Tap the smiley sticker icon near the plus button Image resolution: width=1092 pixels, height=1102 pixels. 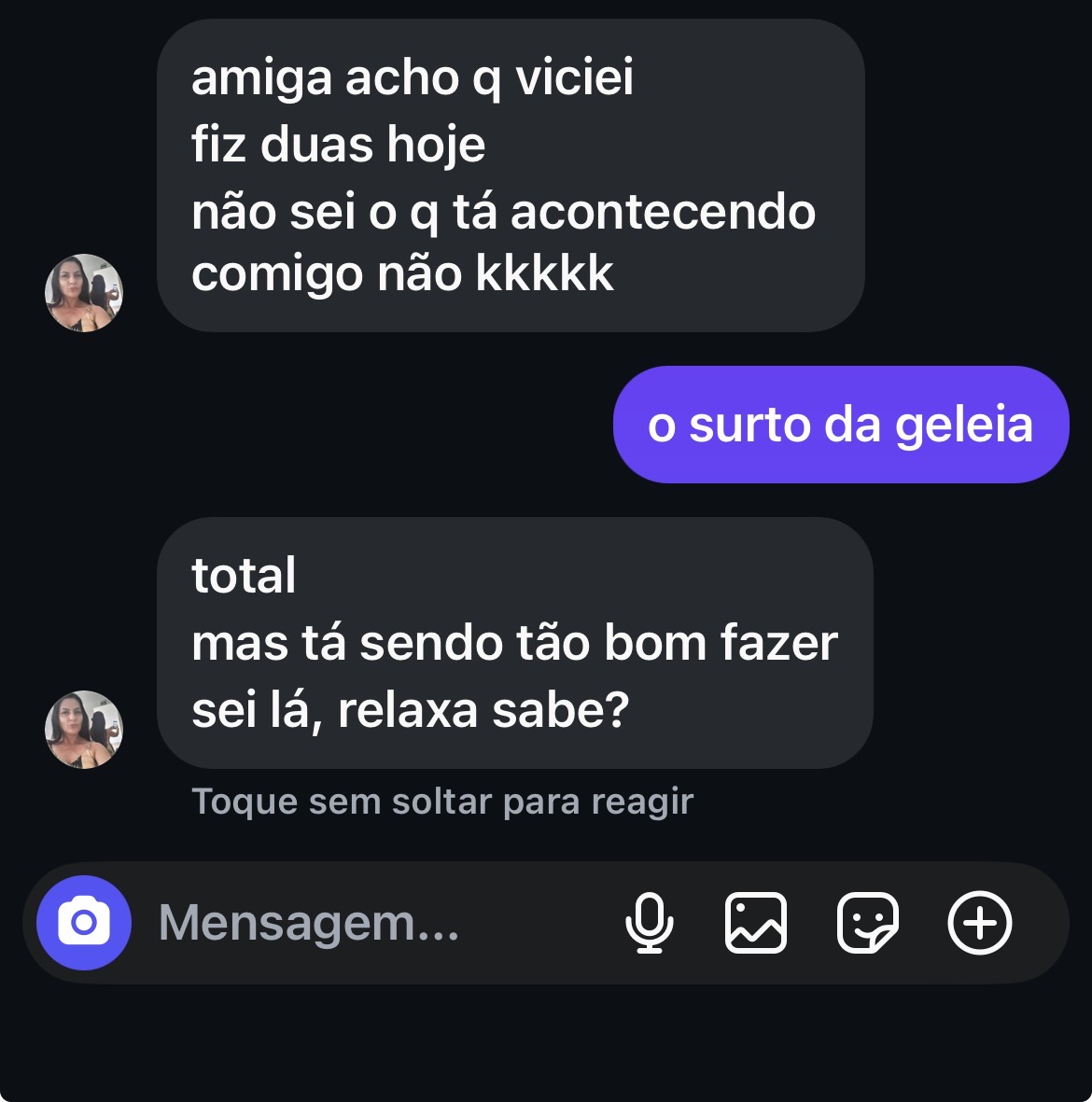coord(868,924)
